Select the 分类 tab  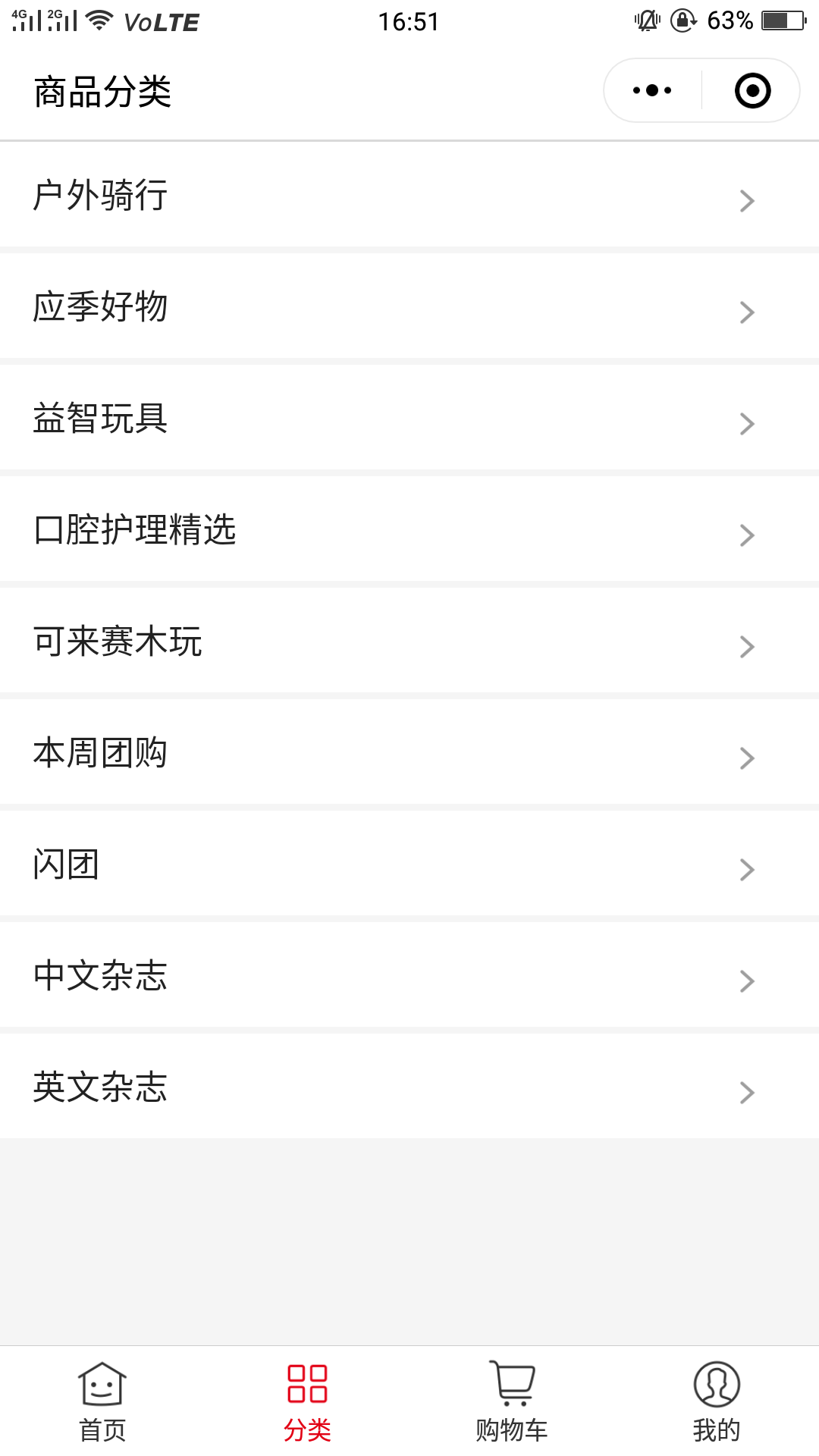(x=307, y=1401)
